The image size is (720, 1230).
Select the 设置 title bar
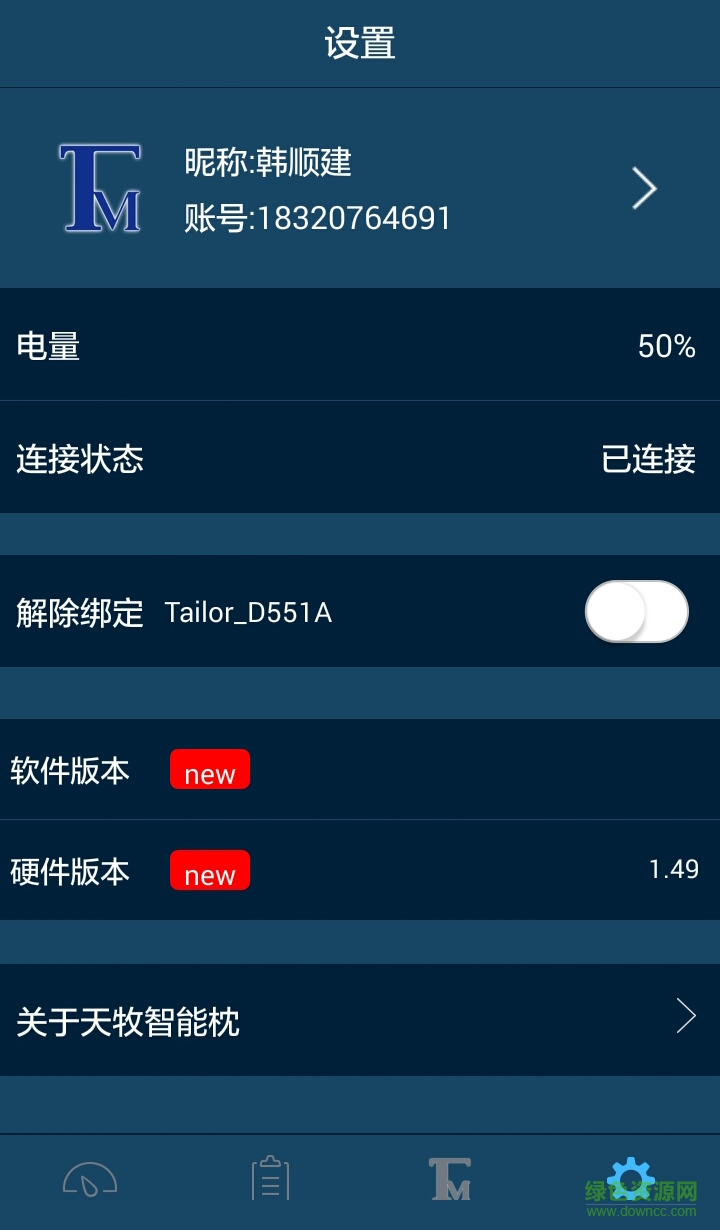[360, 44]
